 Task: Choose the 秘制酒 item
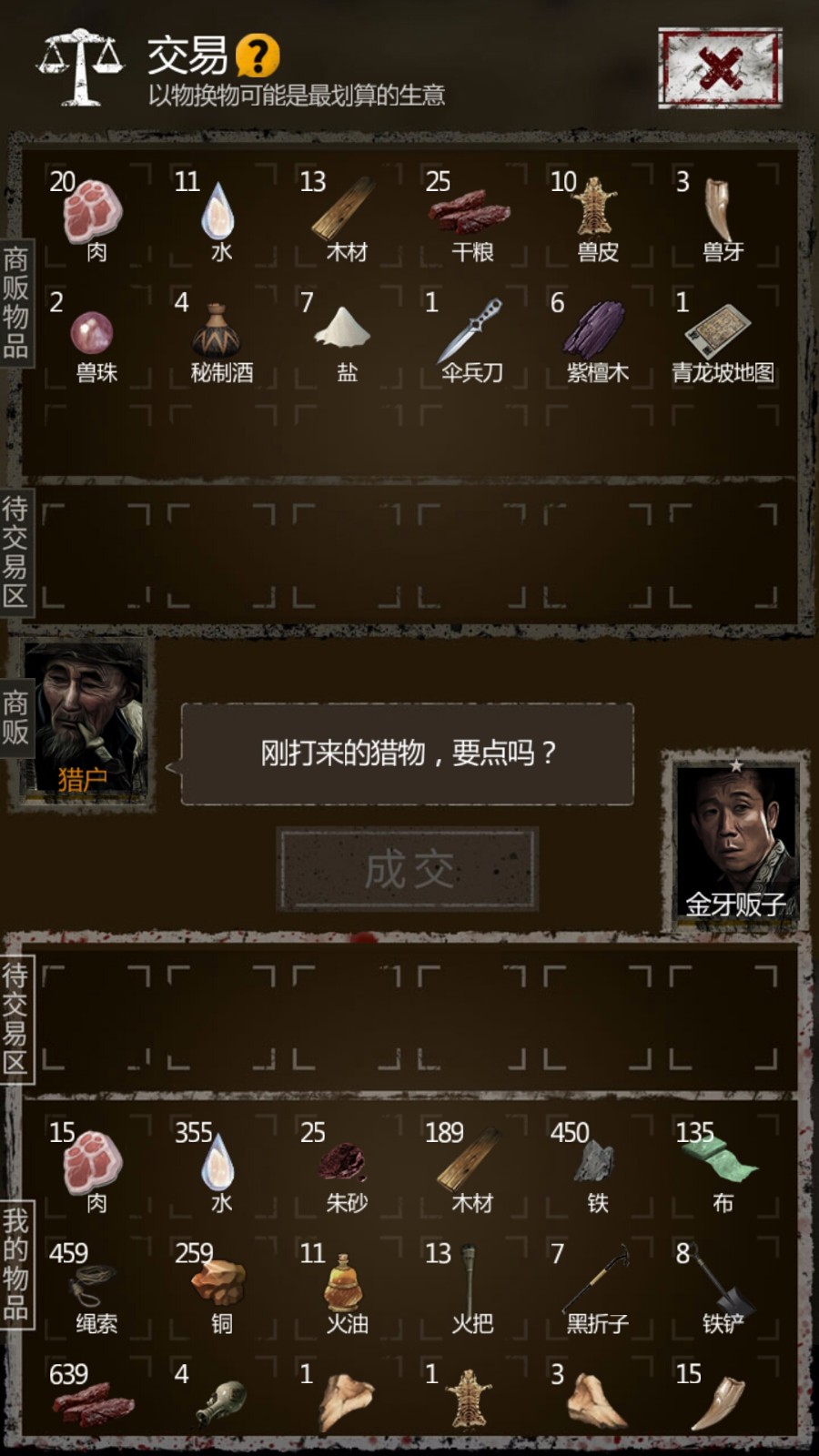point(219,337)
